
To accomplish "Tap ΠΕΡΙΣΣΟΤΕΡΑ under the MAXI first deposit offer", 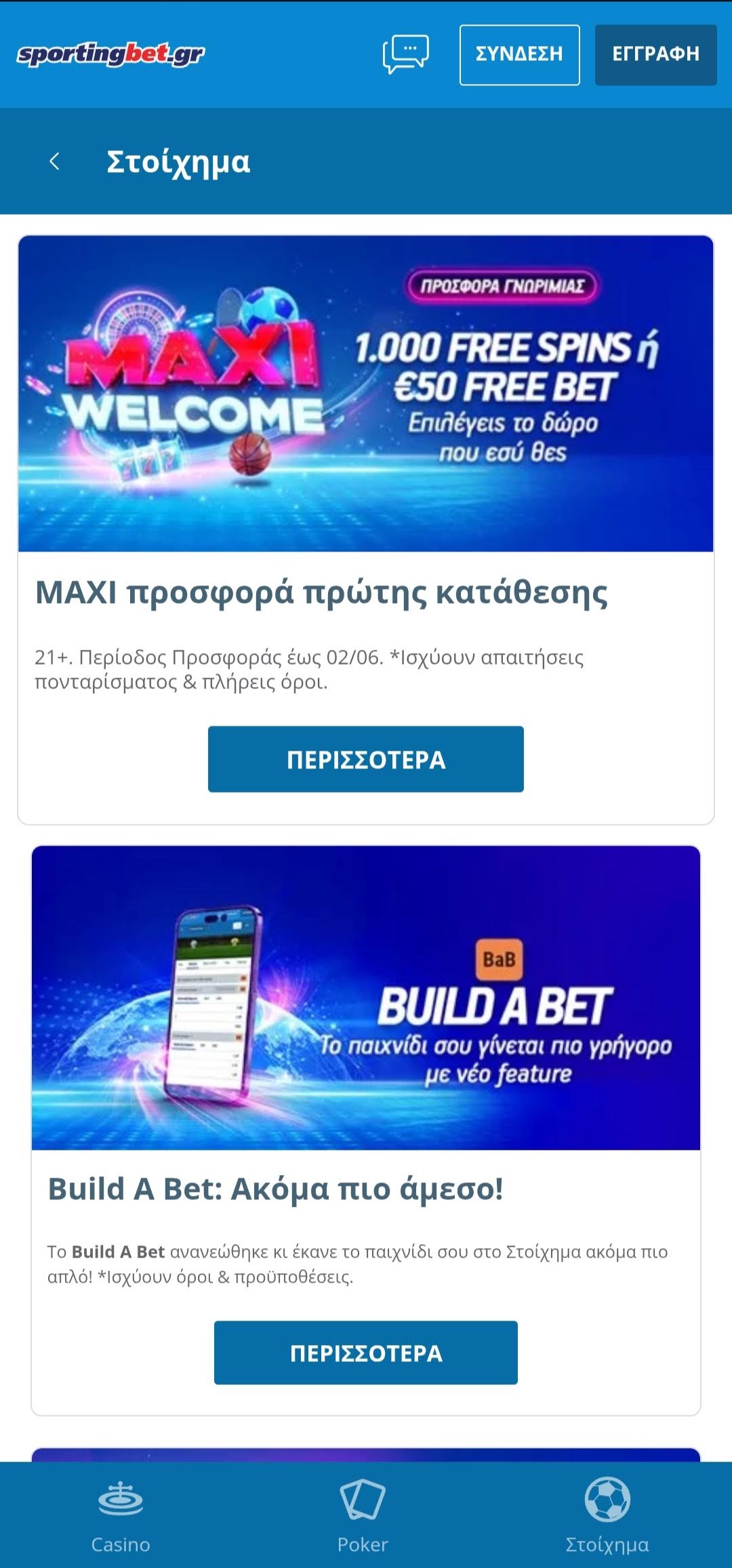I will point(366,759).
